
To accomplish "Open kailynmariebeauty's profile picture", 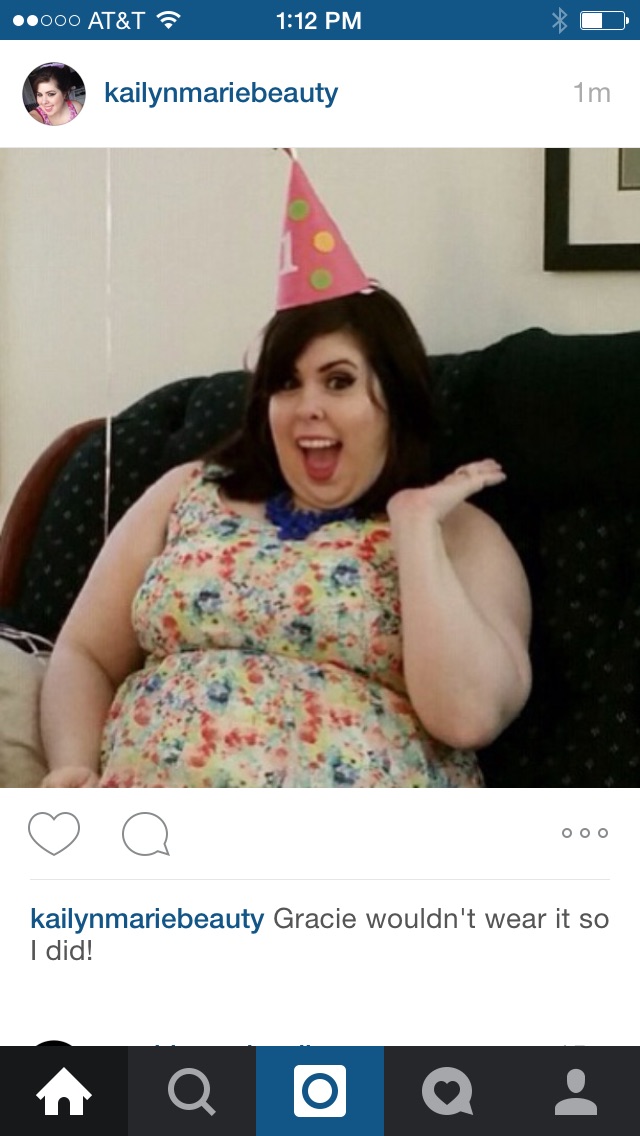I will (x=54, y=93).
